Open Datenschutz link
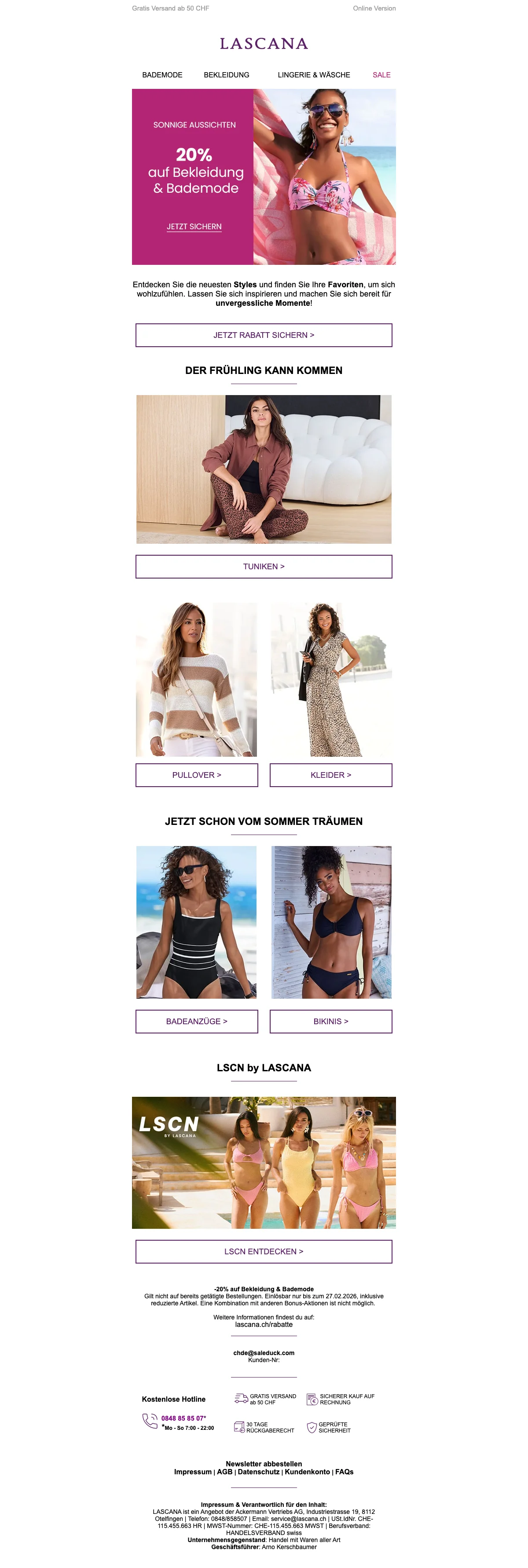The image size is (528, 1568). click(258, 1472)
